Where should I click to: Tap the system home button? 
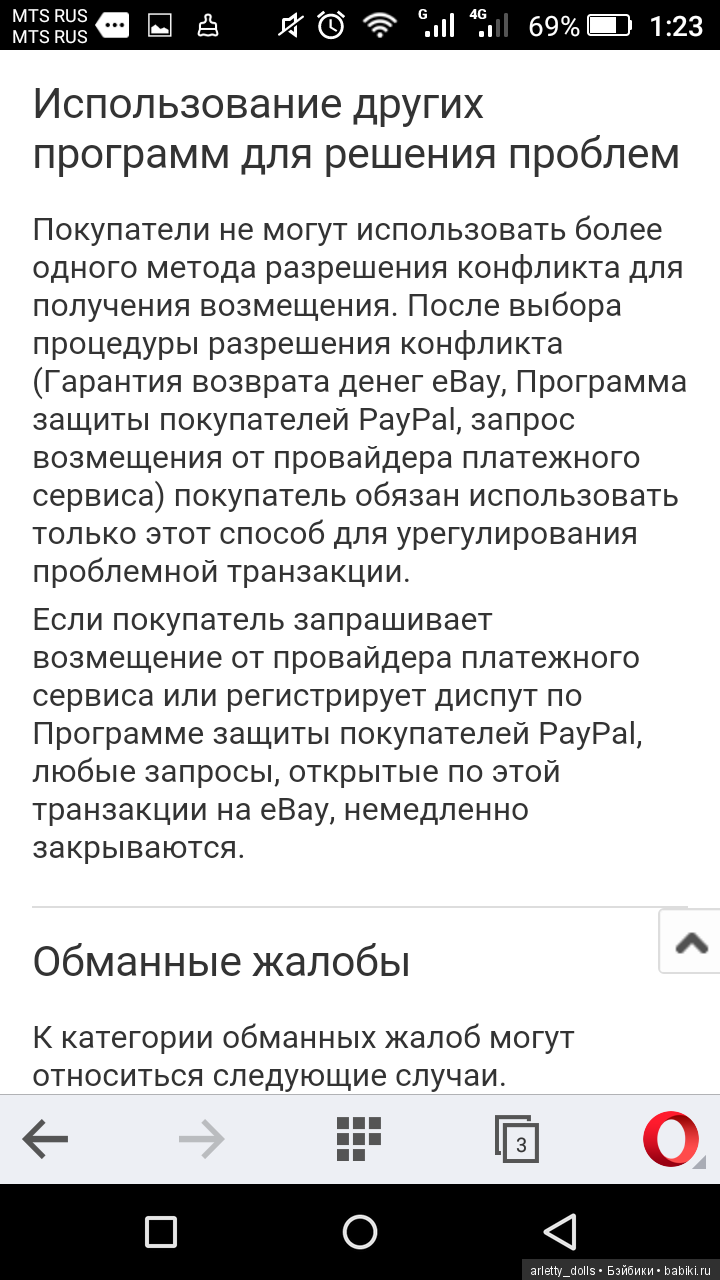point(360,1232)
